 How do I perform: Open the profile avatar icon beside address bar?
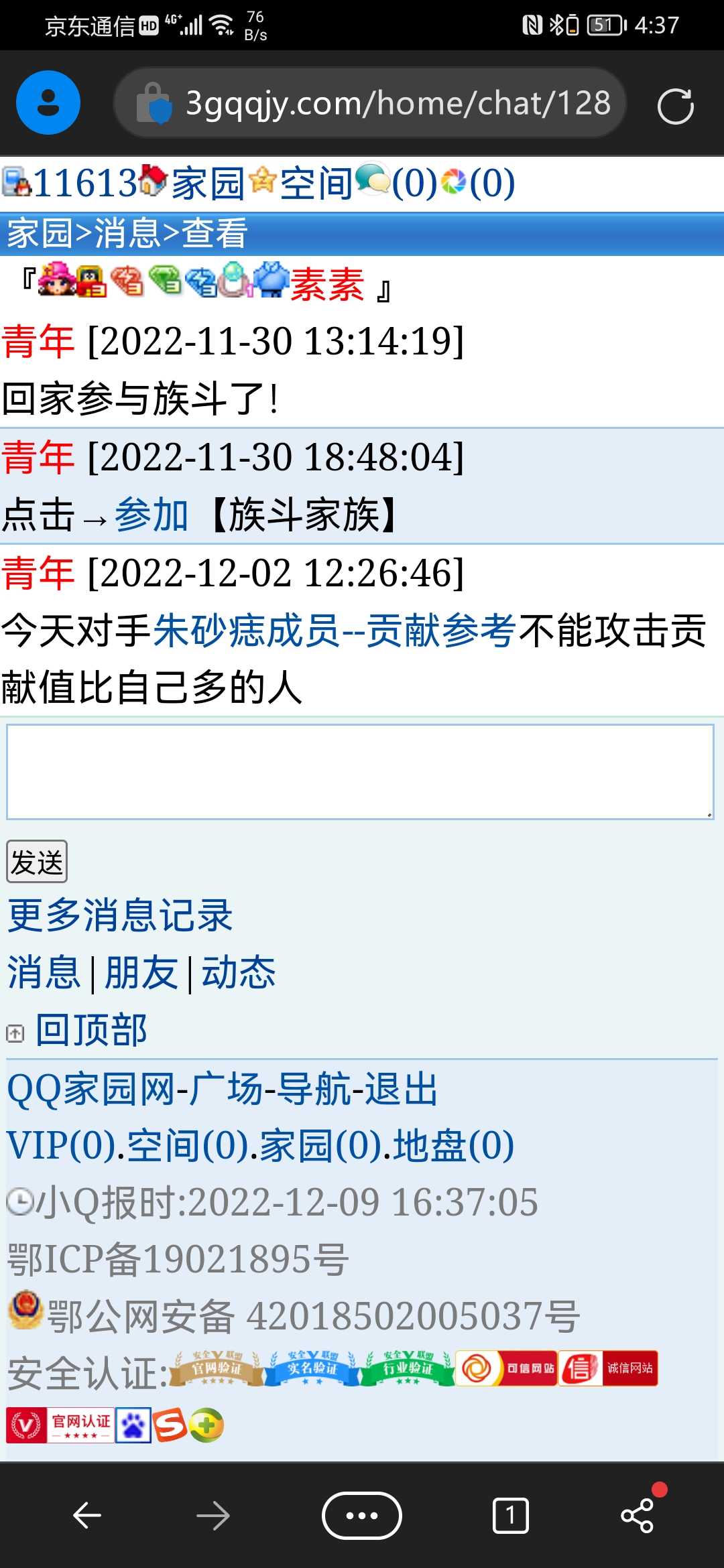tap(48, 102)
